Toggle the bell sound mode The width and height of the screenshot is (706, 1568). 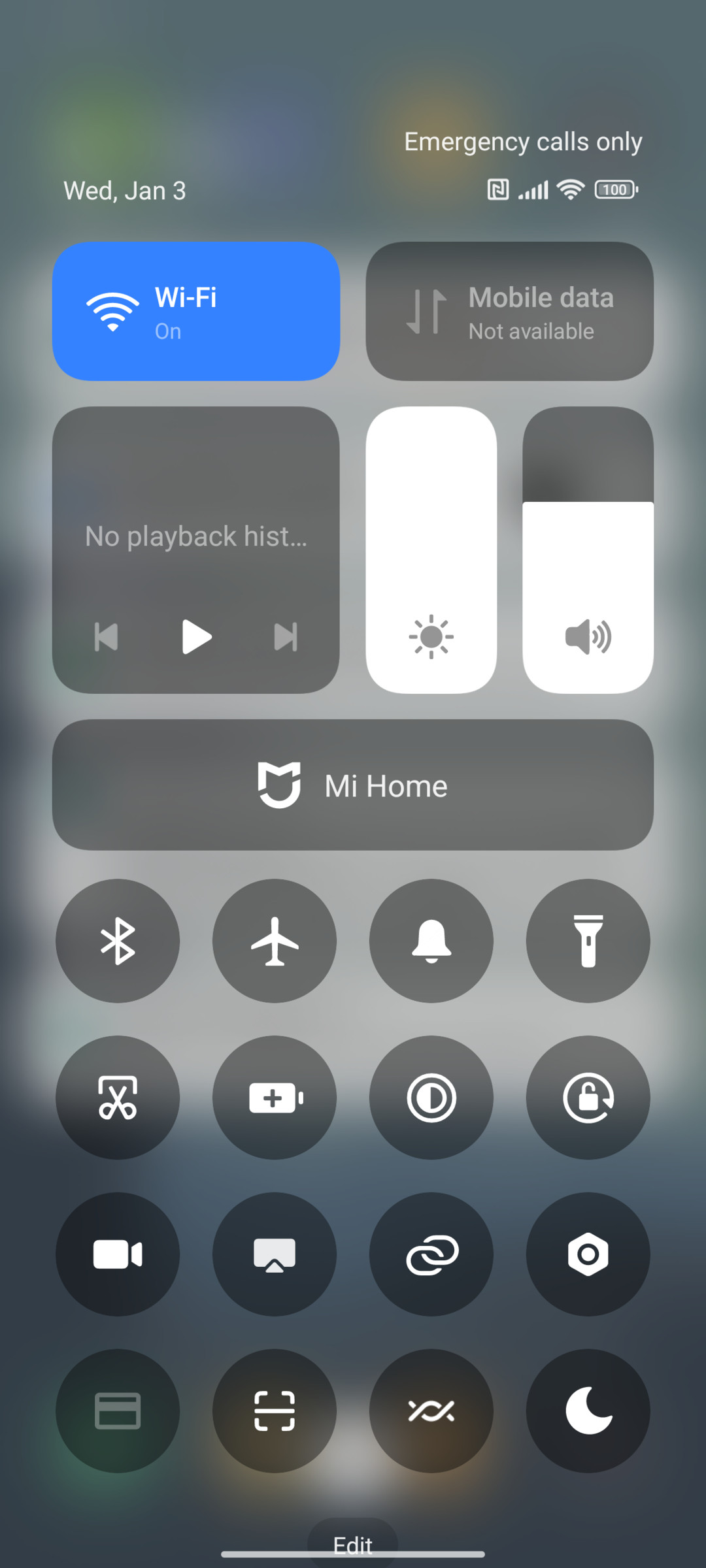(431, 941)
